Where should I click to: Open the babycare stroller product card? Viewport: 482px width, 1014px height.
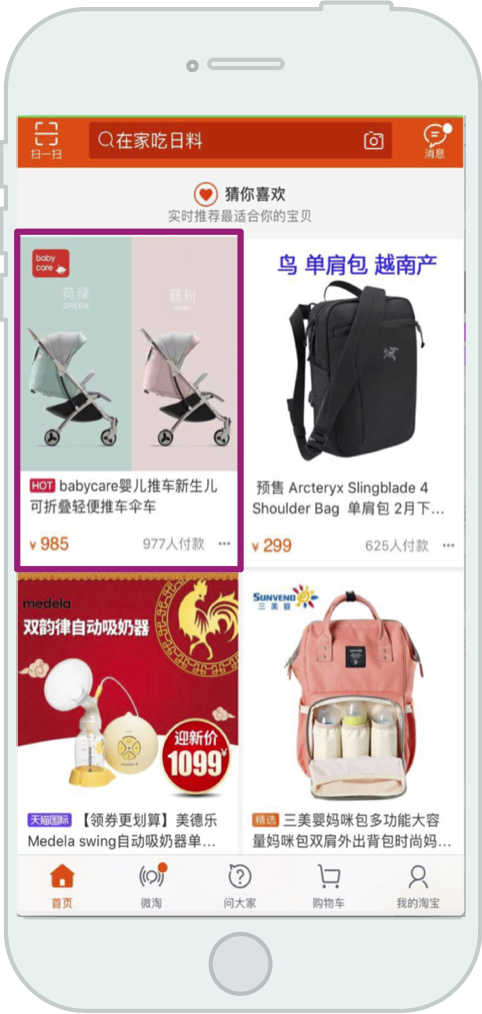129,400
